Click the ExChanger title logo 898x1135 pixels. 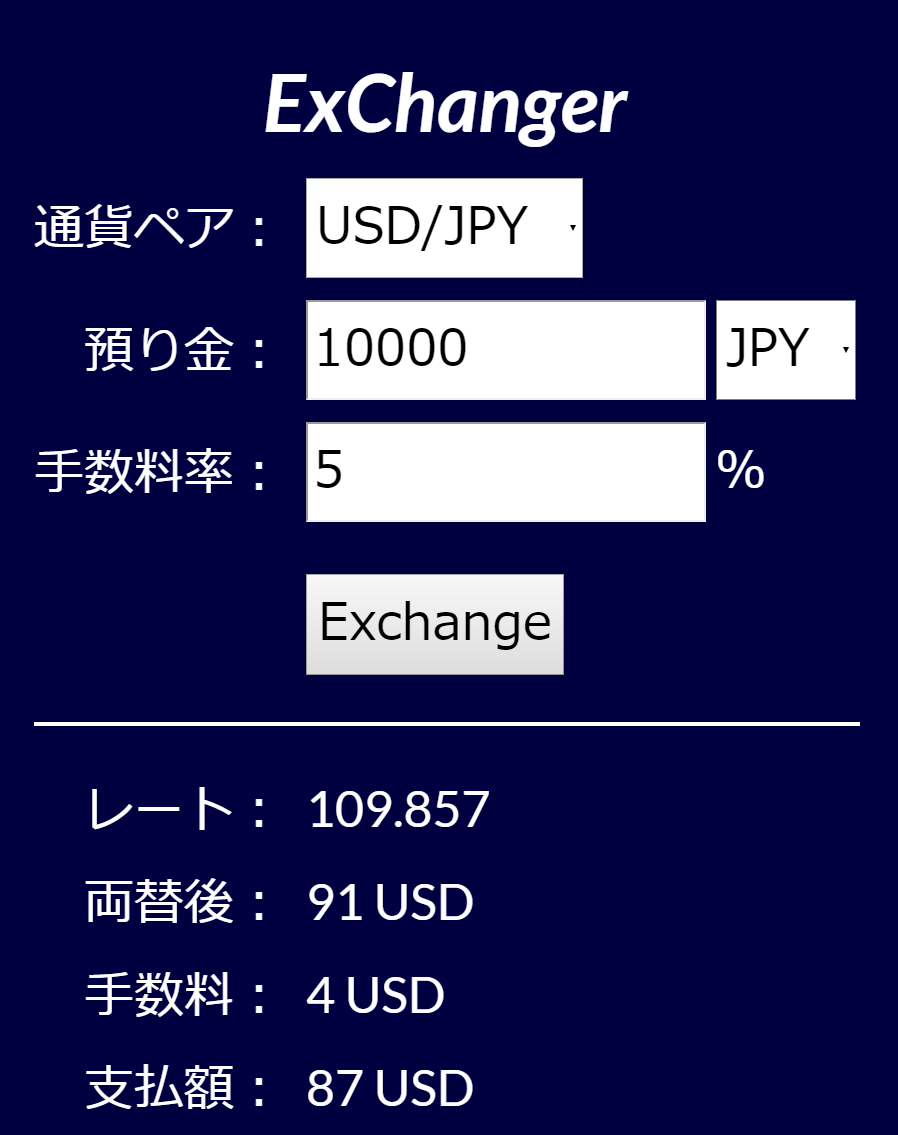pos(446,104)
